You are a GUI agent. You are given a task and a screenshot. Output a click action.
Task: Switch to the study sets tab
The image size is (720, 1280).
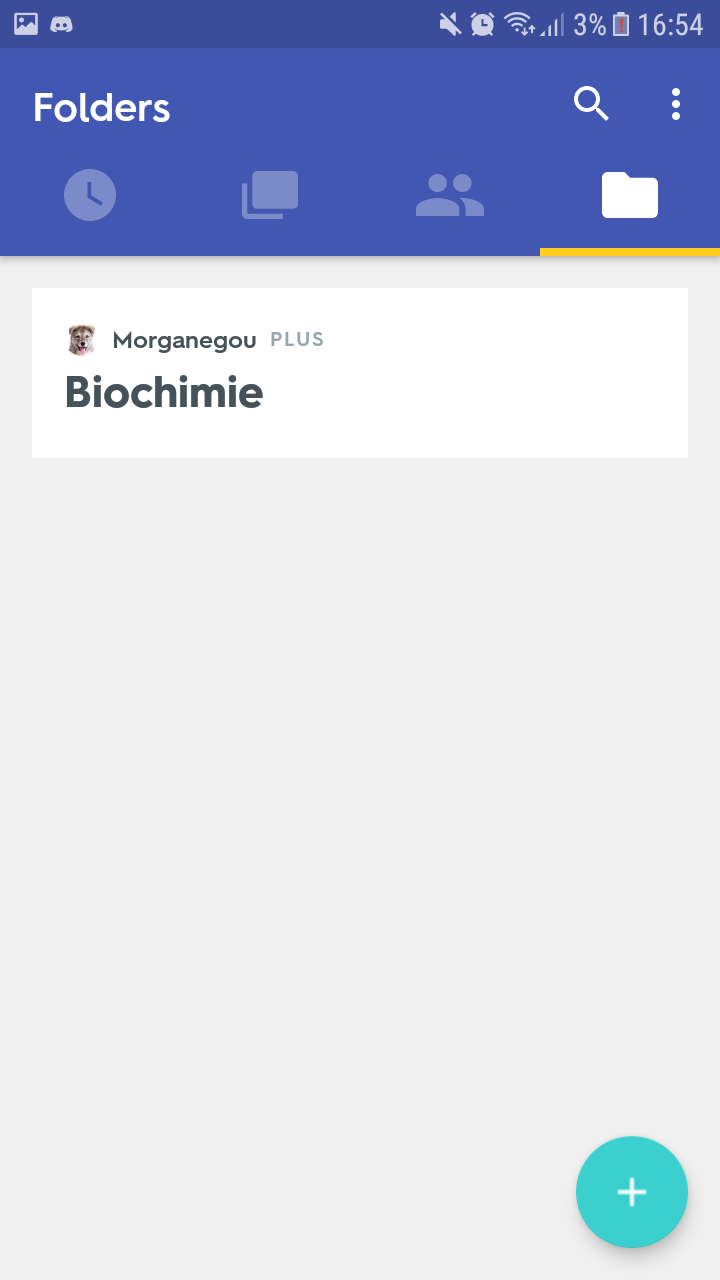(270, 195)
